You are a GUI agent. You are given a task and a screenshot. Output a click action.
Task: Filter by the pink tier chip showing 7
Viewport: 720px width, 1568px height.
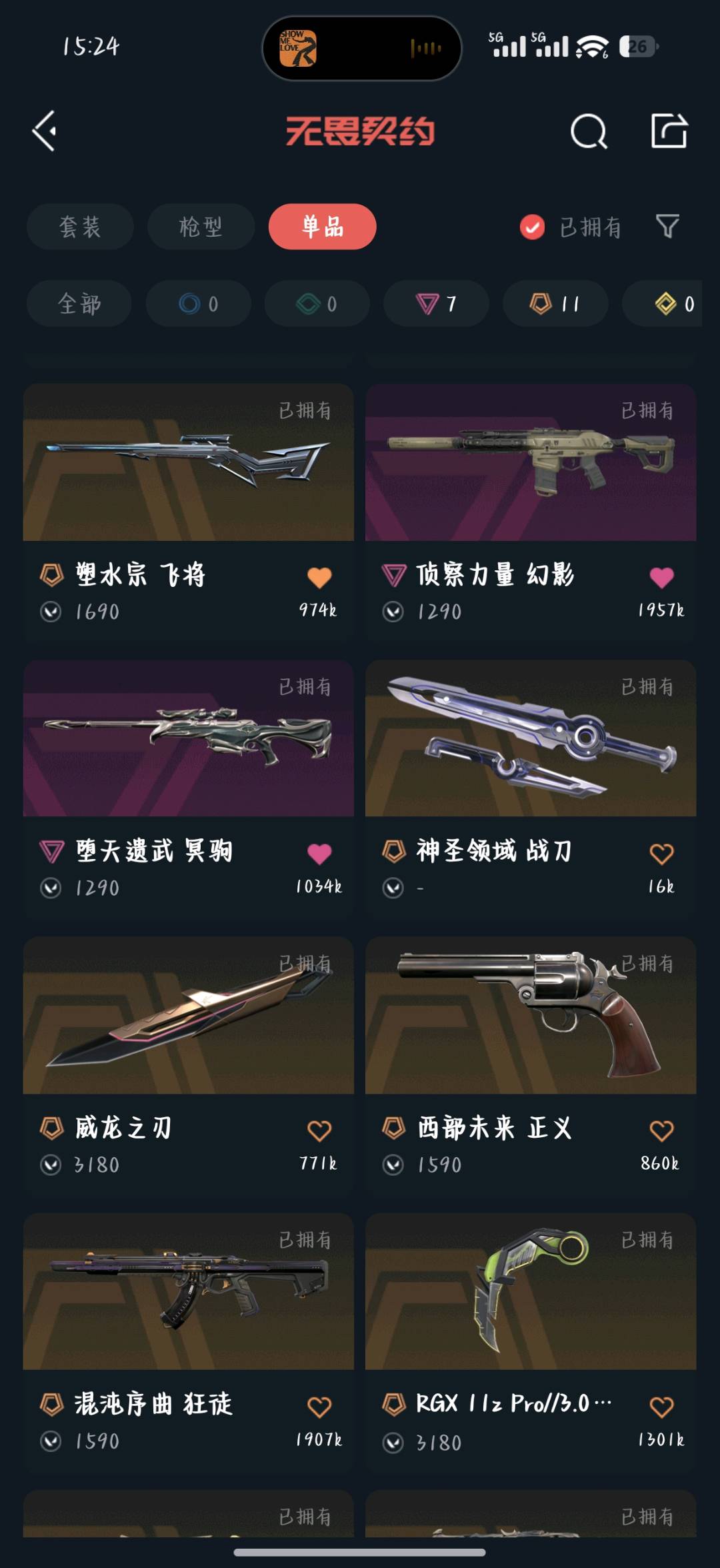tap(436, 304)
